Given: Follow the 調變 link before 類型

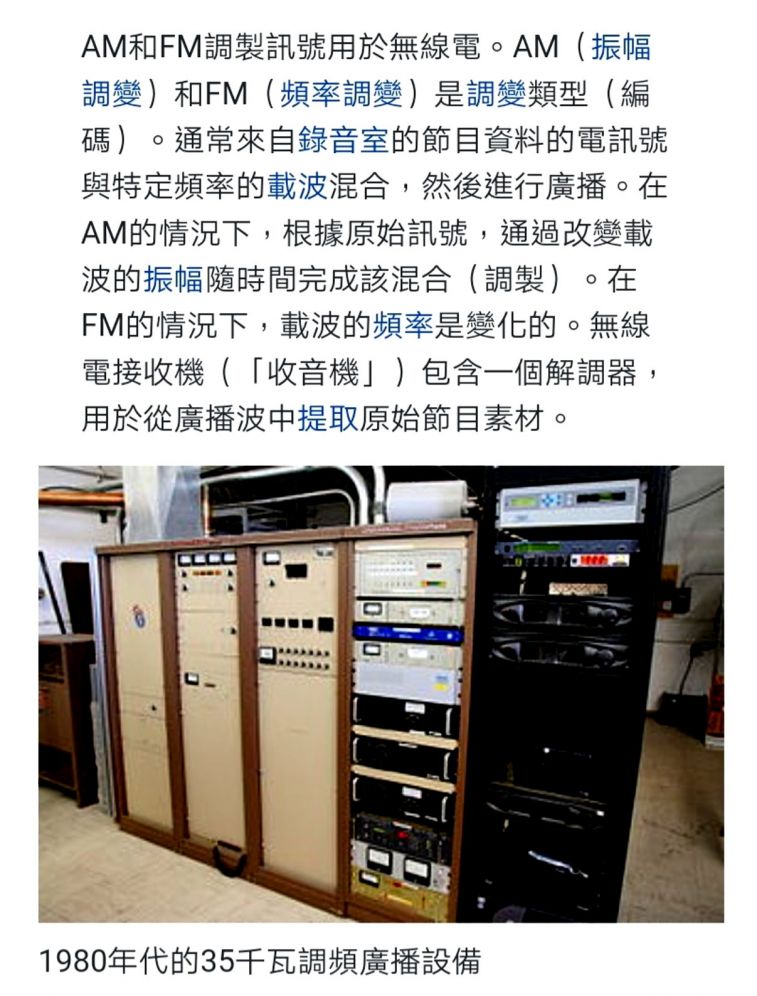Looking at the screenshot, I should pyautogui.click(x=496, y=93).
